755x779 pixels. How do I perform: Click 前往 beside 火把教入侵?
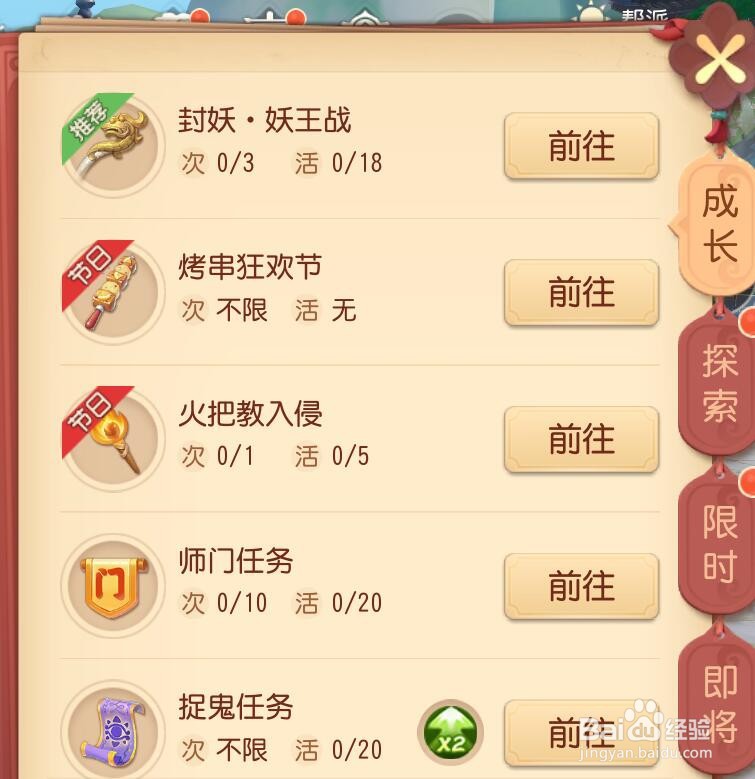pyautogui.click(x=581, y=440)
